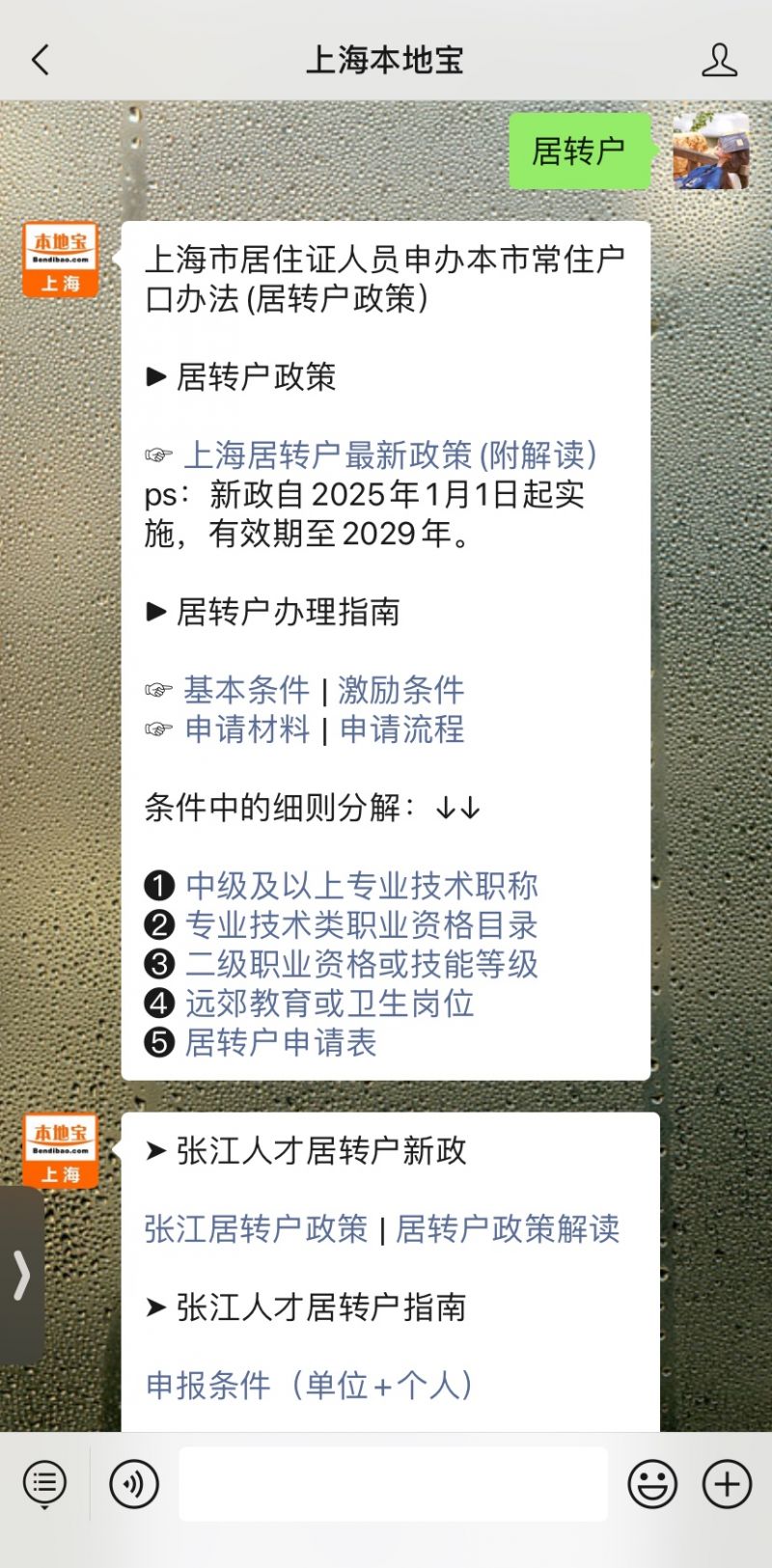Tap the custom menu list icon bottom left
772x1568 pixels.
click(43, 1483)
